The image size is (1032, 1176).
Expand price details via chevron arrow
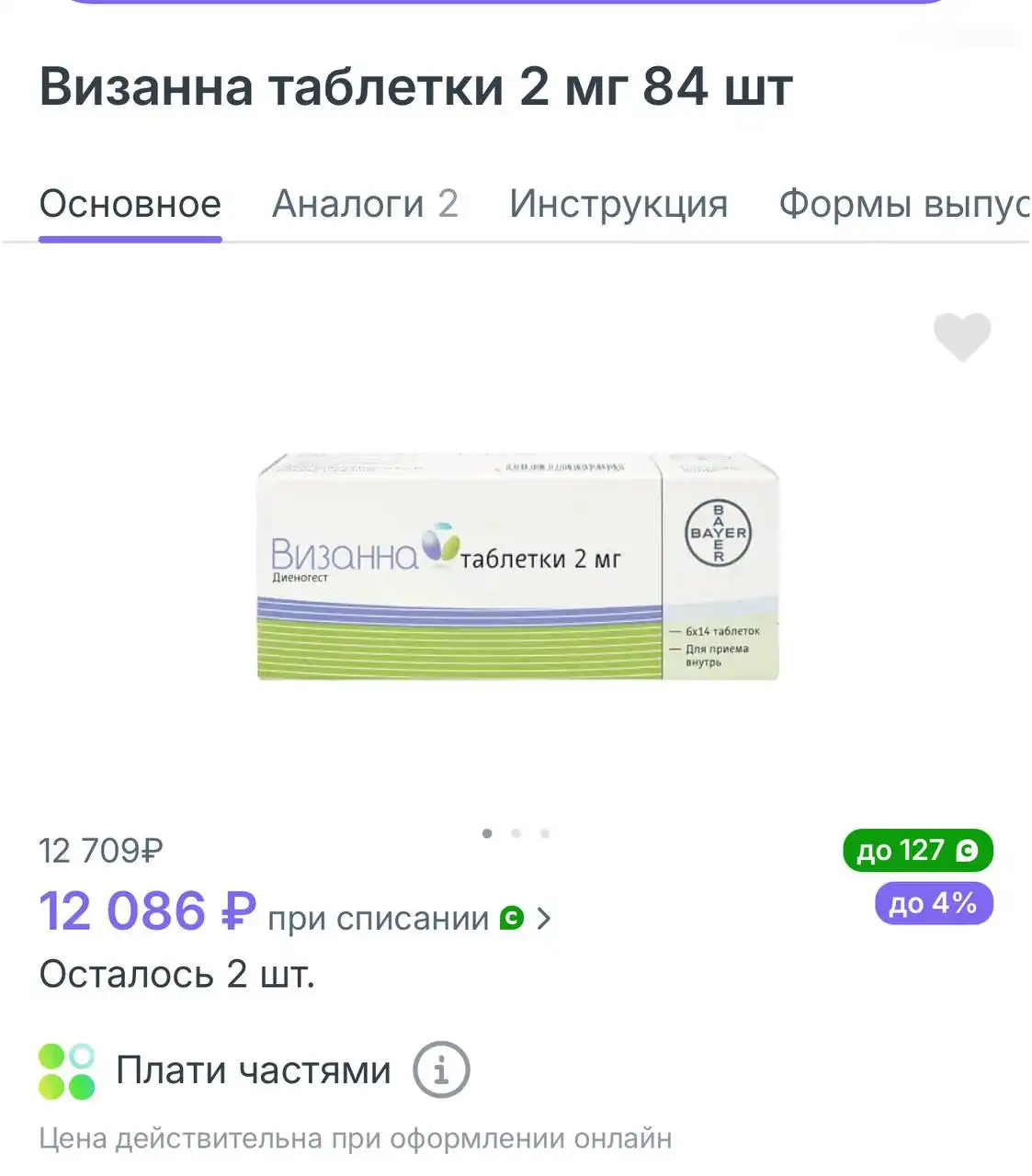tap(544, 917)
